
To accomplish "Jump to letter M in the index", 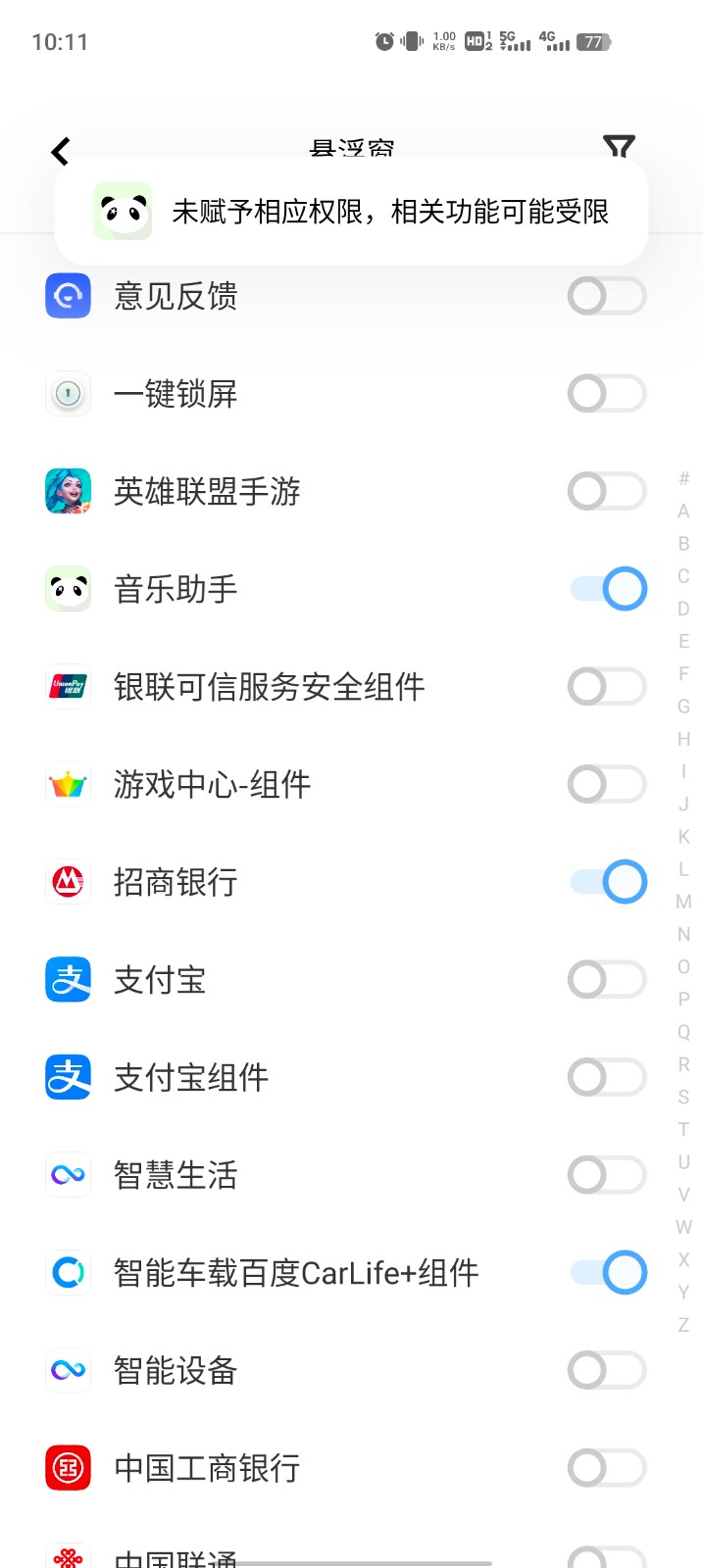I will click(x=683, y=902).
